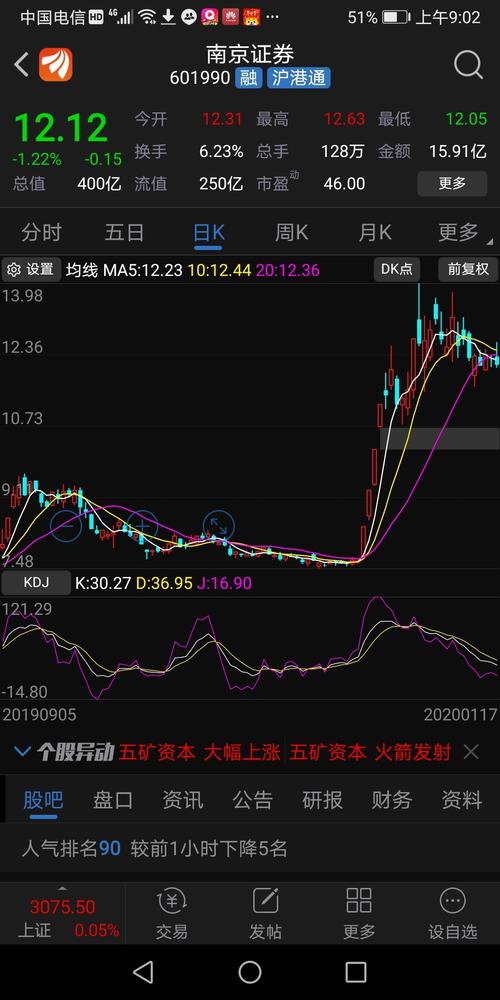Screen dimensions: 500x1000
Task: Expand the 更多 chart period dropdown
Action: pyautogui.click(x=460, y=233)
